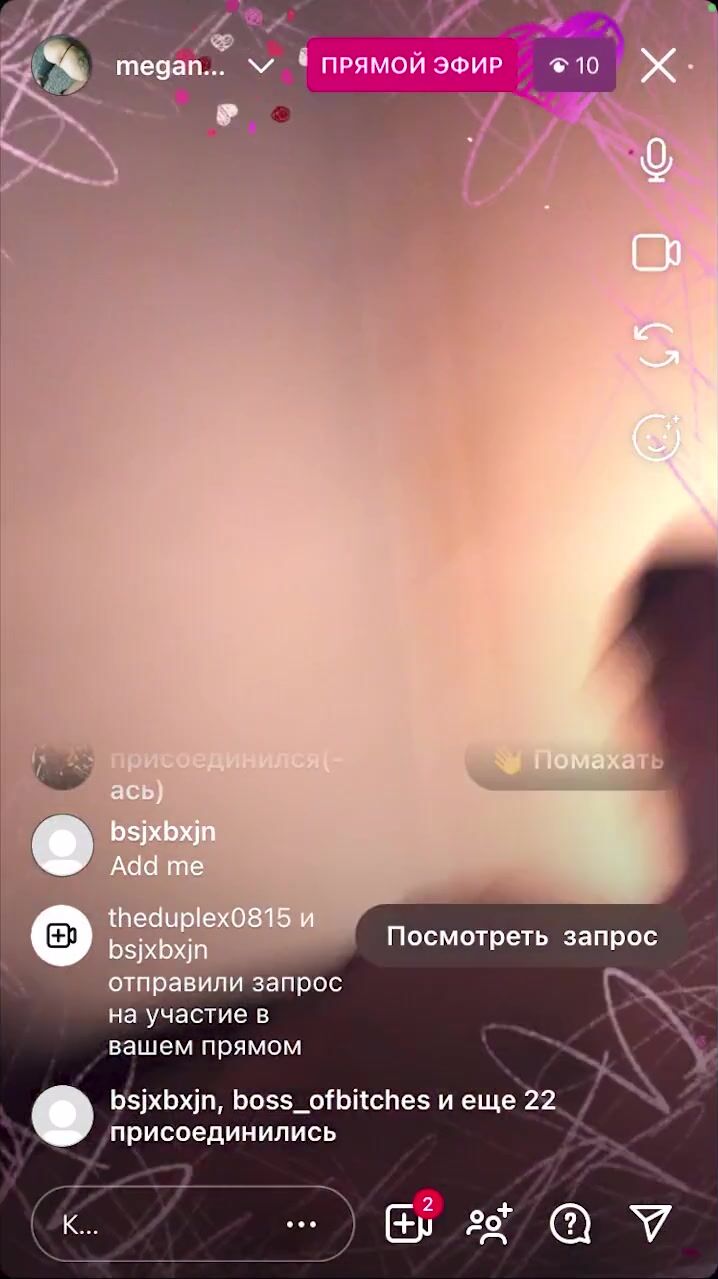Show the viewer count list
This screenshot has height=1279, width=718.
[x=574, y=66]
